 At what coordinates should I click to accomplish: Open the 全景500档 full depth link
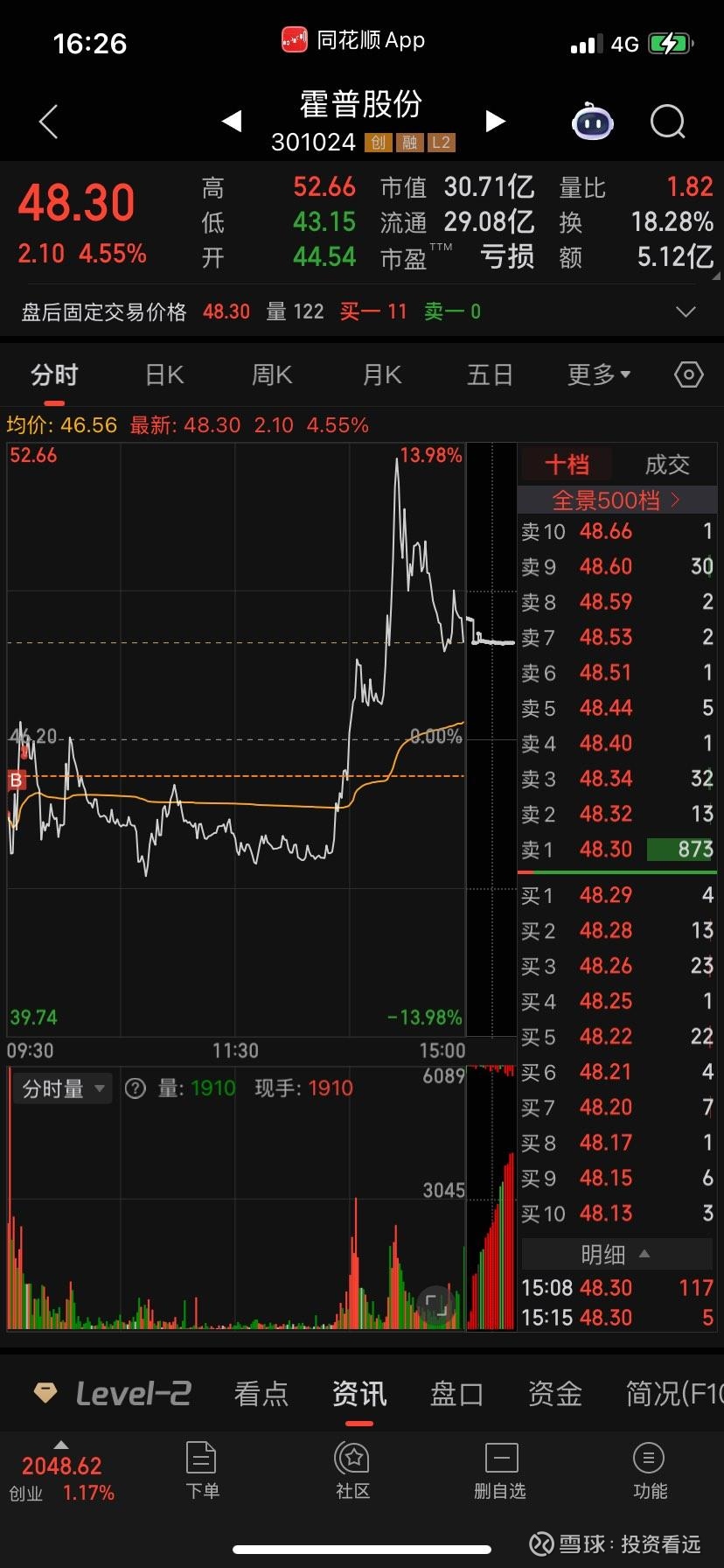(616, 500)
